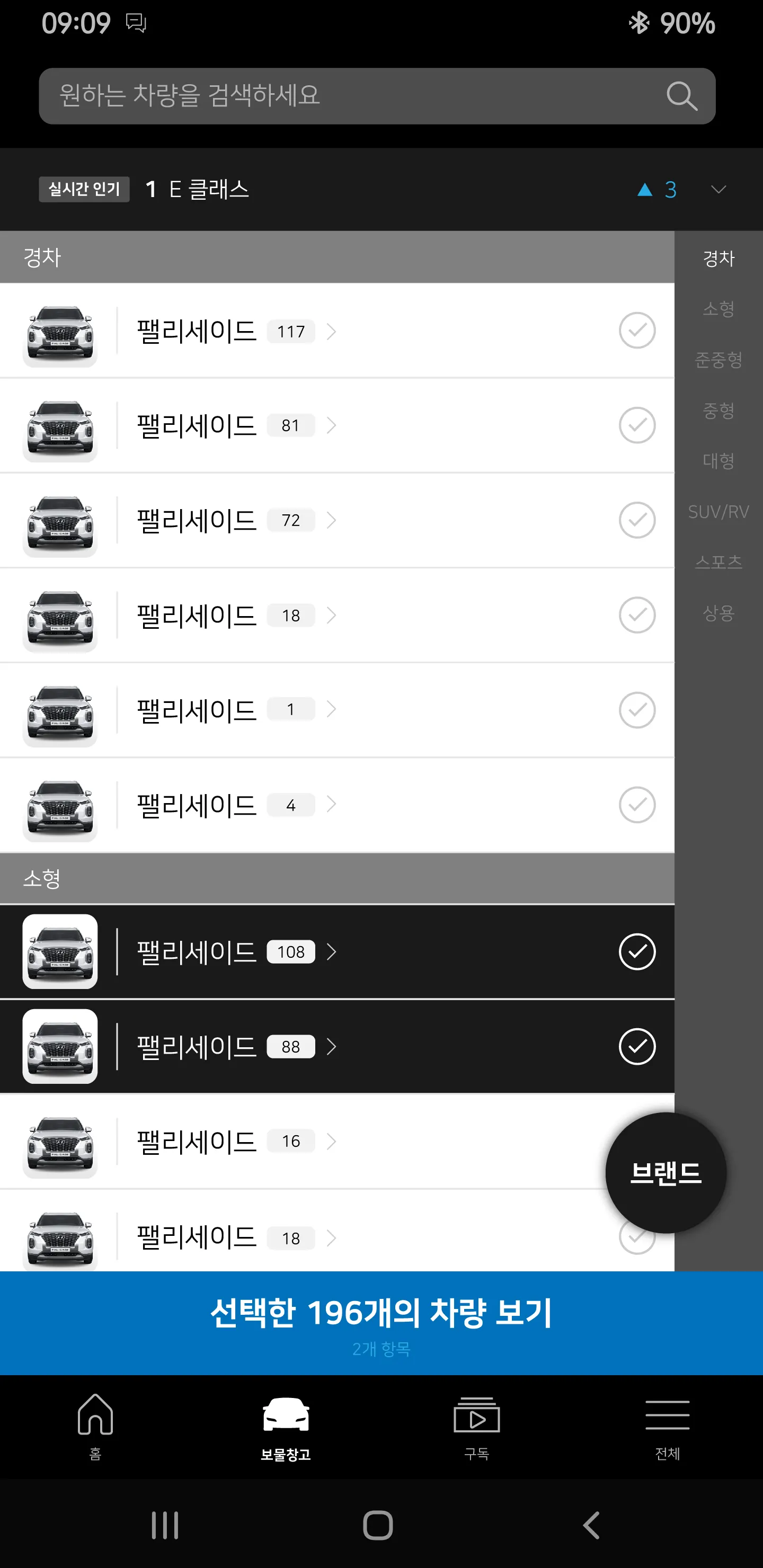
Task: Select the 팰리세이드 row with 72 cars
Action: (636, 520)
